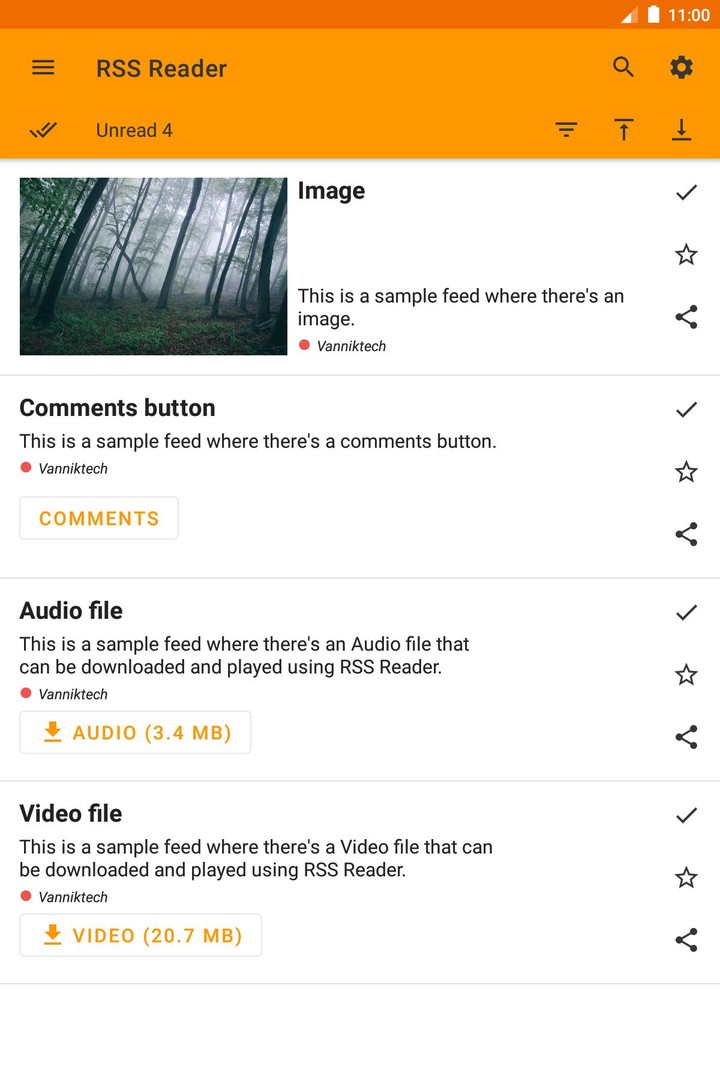Screen dimensions: 720x1090
Task: Mark the Comments button article as read
Action: pyautogui.click(x=686, y=409)
